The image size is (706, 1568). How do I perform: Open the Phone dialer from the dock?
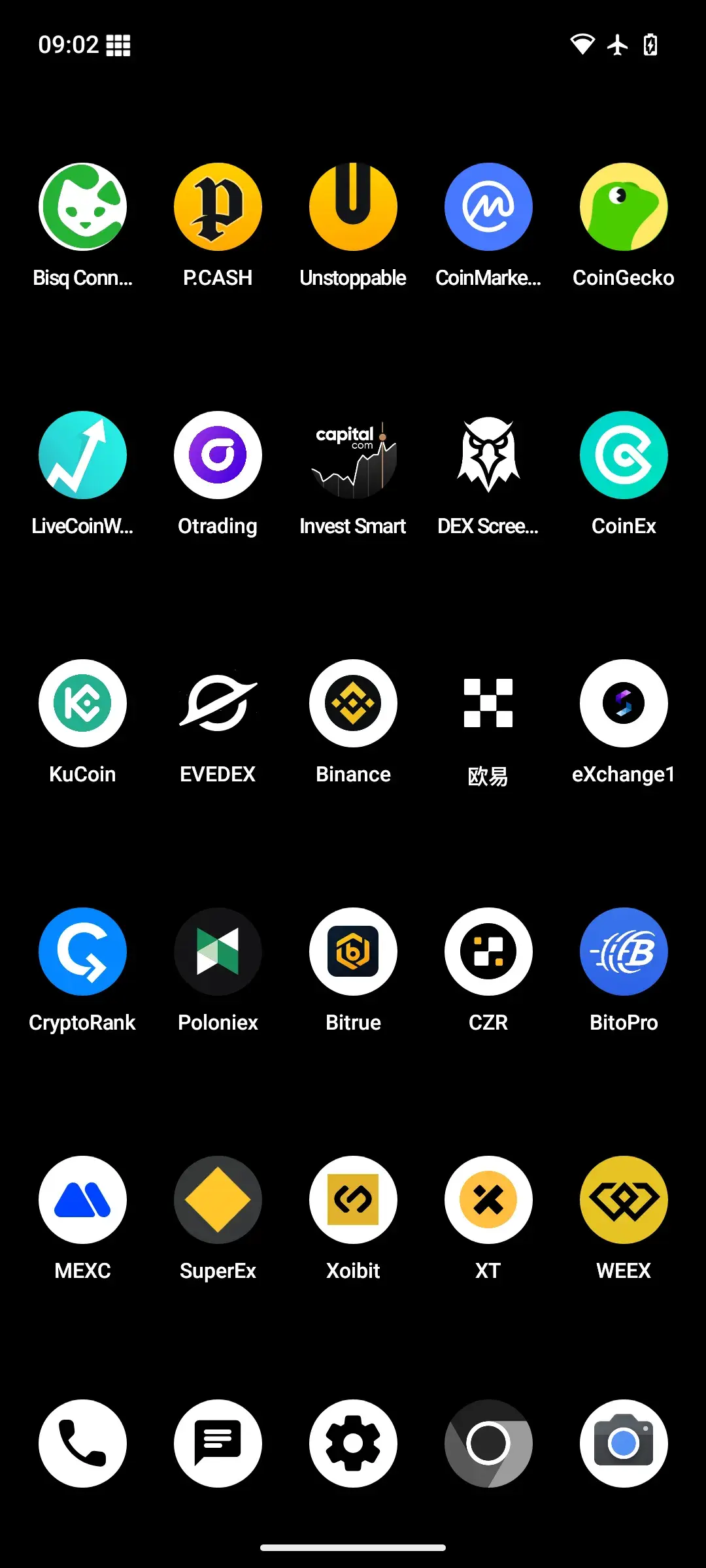[x=82, y=1443]
